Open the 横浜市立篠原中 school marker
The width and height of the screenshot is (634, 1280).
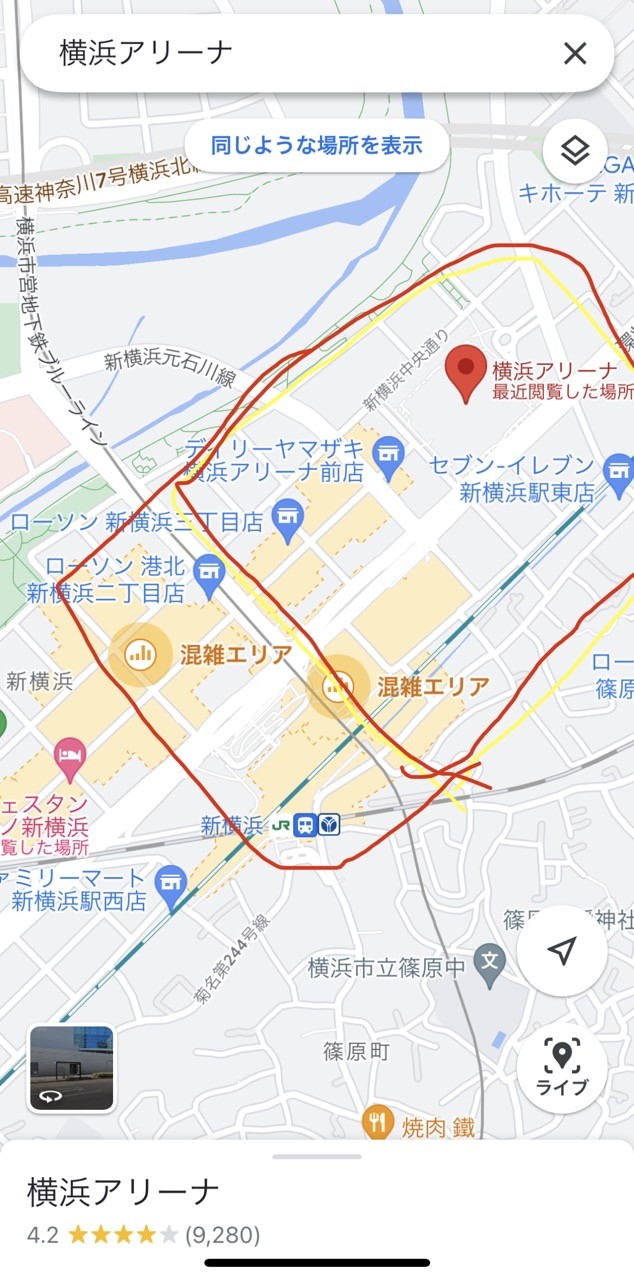tap(489, 960)
